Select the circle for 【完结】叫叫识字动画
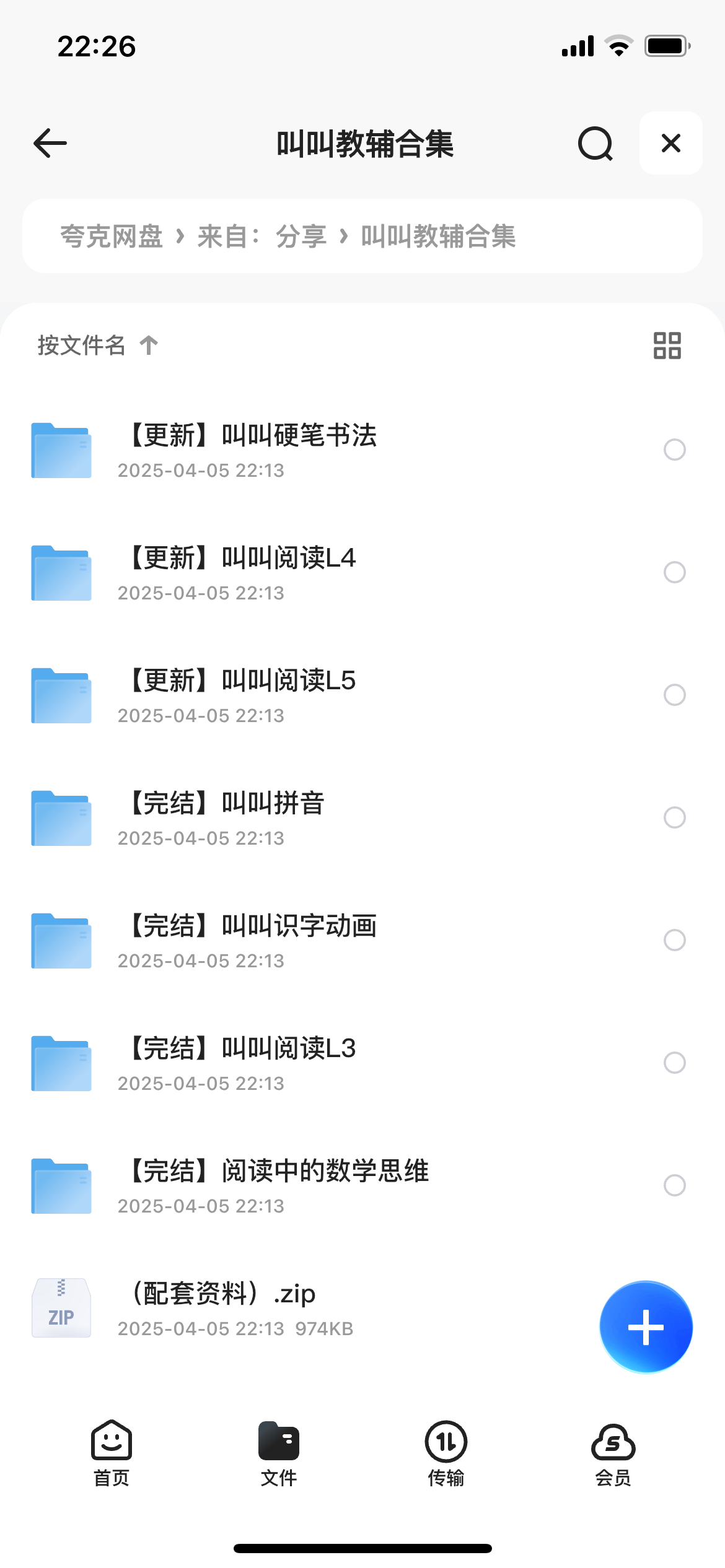Screen dimensions: 725x1568 click(674, 940)
